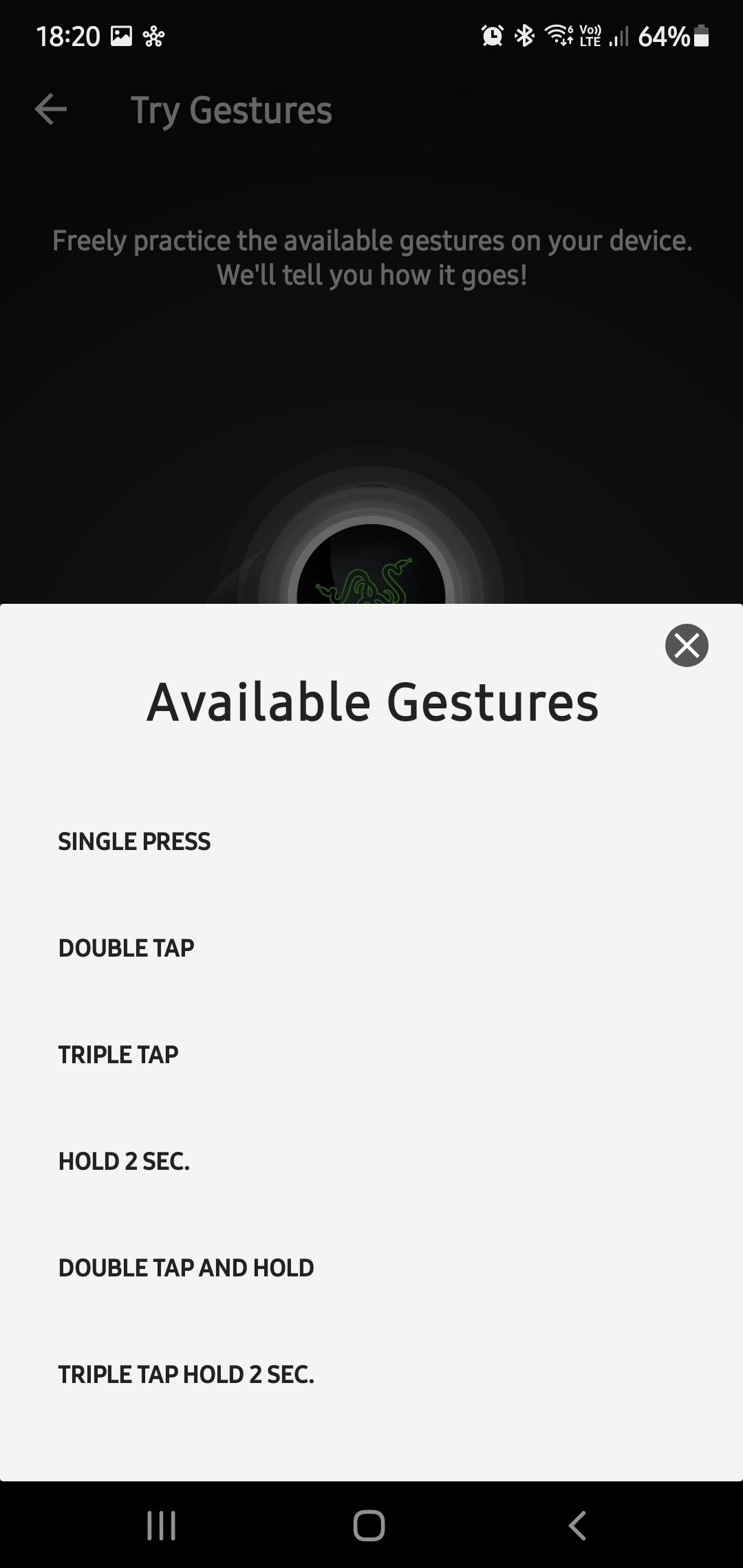Image resolution: width=743 pixels, height=1568 pixels.
Task: Go back from Try Gestures
Action: (x=51, y=109)
